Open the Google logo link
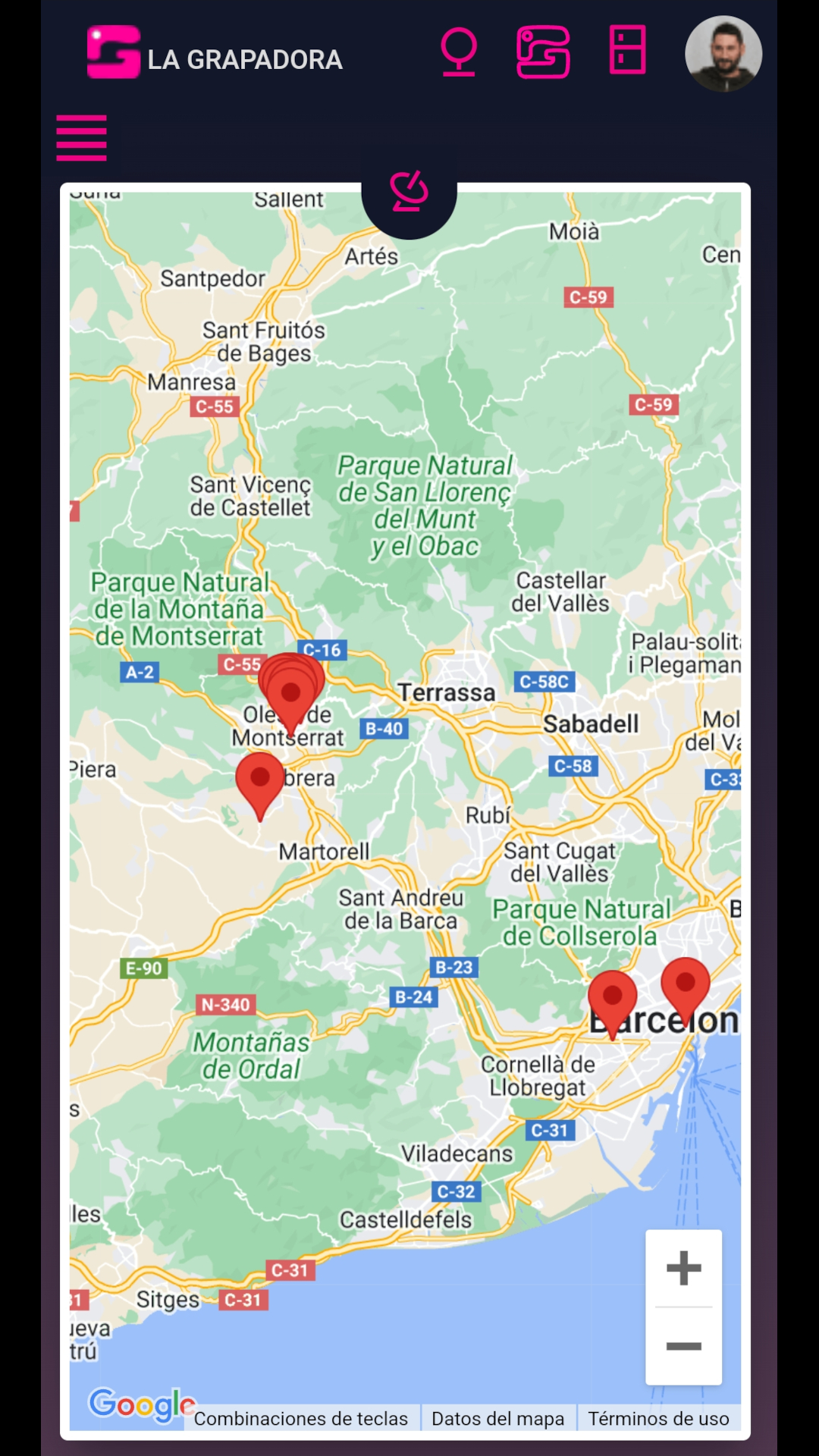Image resolution: width=819 pixels, height=1456 pixels. click(141, 1404)
